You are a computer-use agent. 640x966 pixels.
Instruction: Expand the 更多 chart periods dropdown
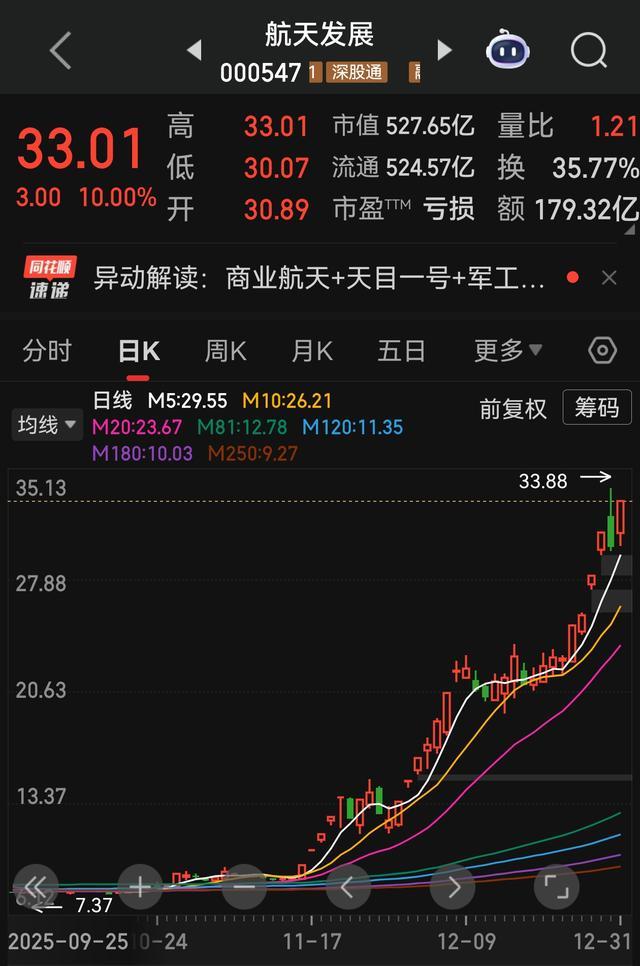(508, 351)
